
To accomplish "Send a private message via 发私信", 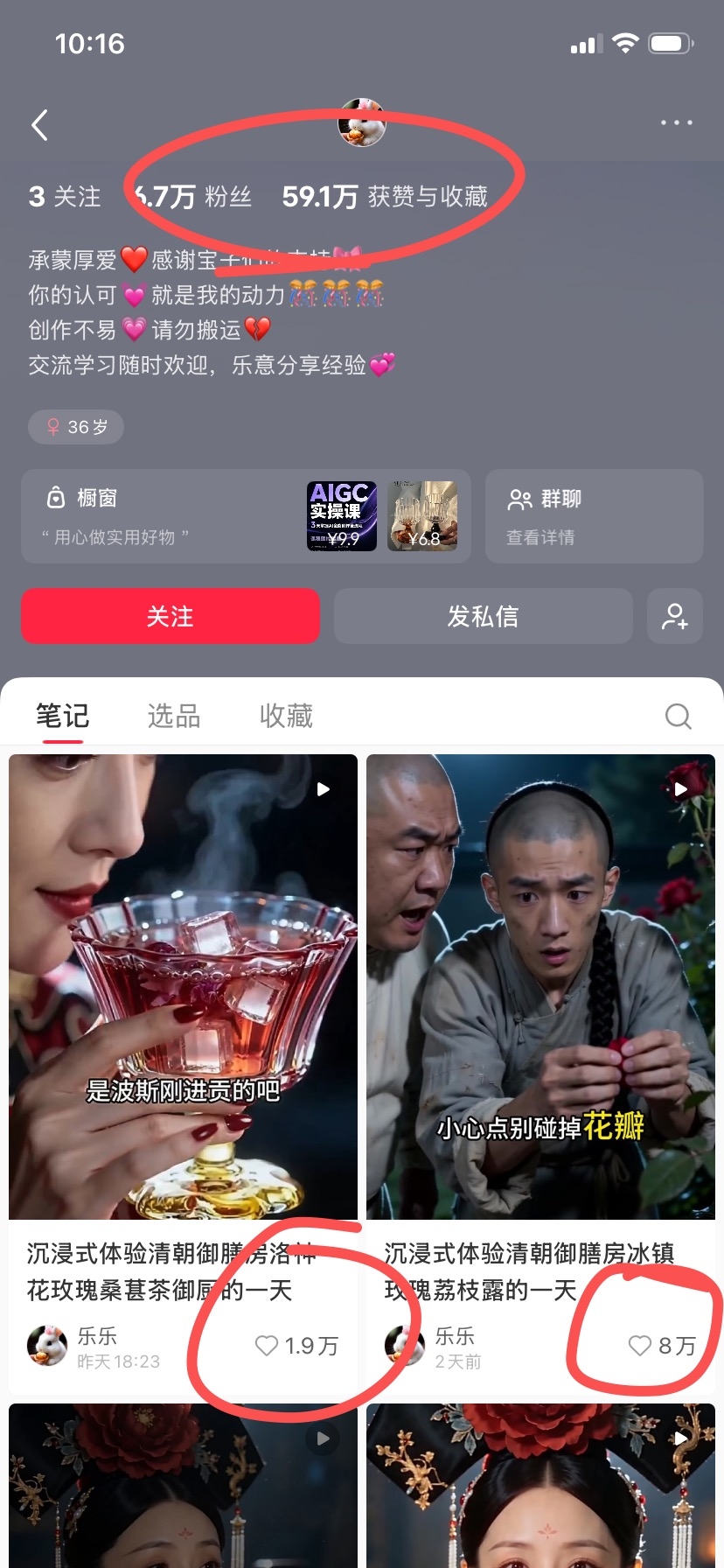I will point(483,616).
